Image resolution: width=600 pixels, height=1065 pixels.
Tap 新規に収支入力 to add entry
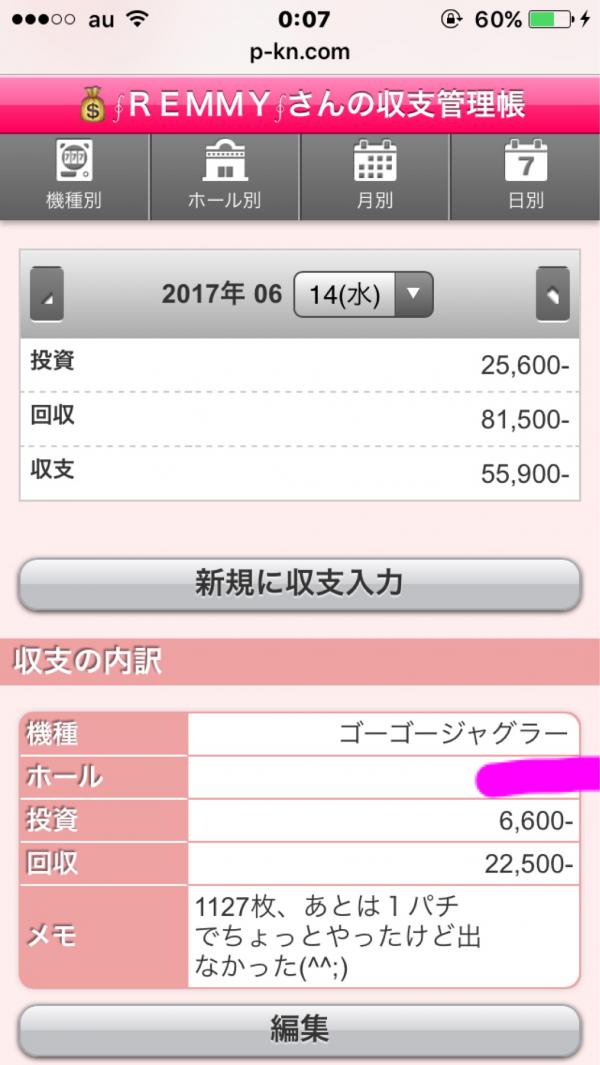tap(300, 584)
